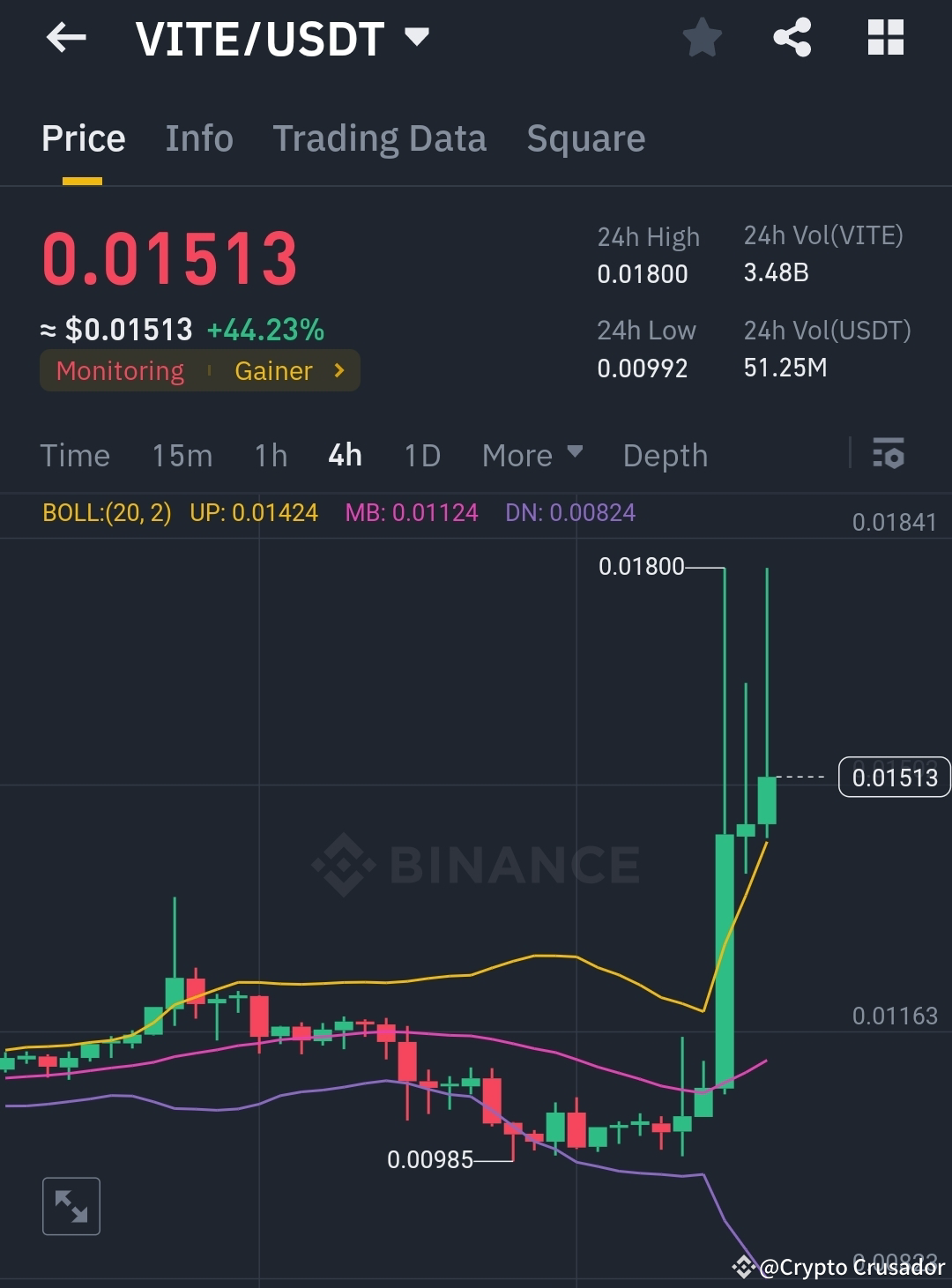Screen dimensions: 952x1288
Task: Open the grid menu icon top right
Action: point(884,37)
